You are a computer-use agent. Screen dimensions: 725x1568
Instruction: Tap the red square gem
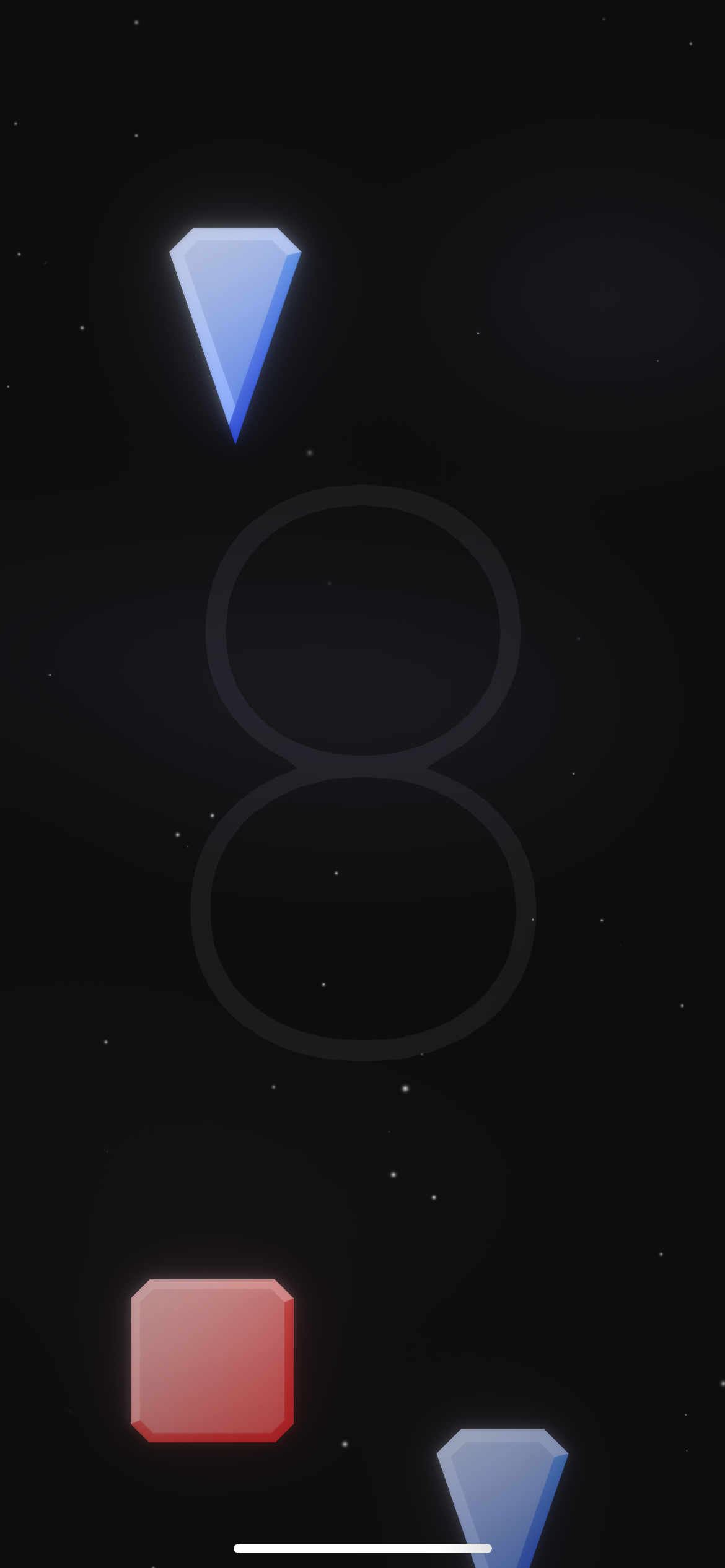[x=212, y=1360]
